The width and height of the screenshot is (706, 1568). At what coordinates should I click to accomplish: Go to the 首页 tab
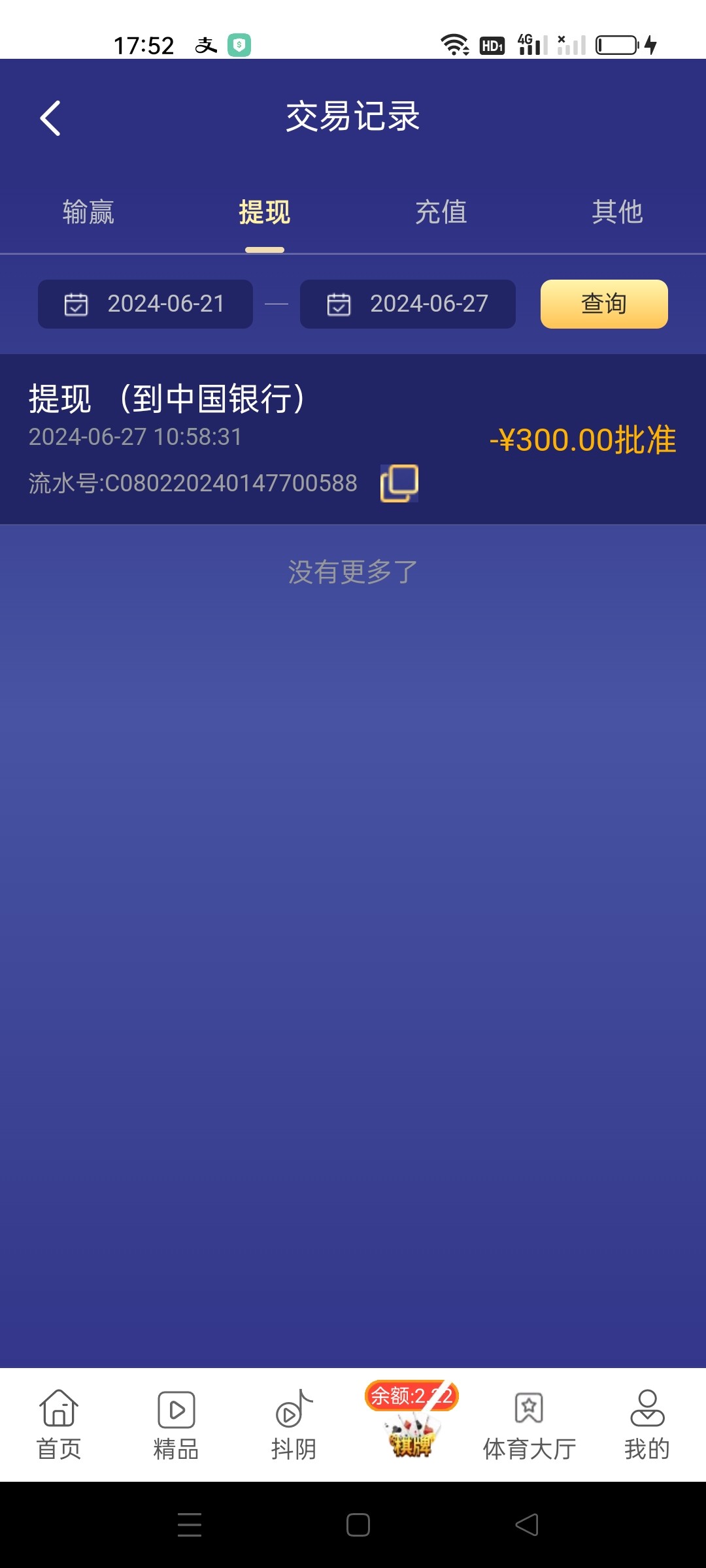pos(59,1425)
